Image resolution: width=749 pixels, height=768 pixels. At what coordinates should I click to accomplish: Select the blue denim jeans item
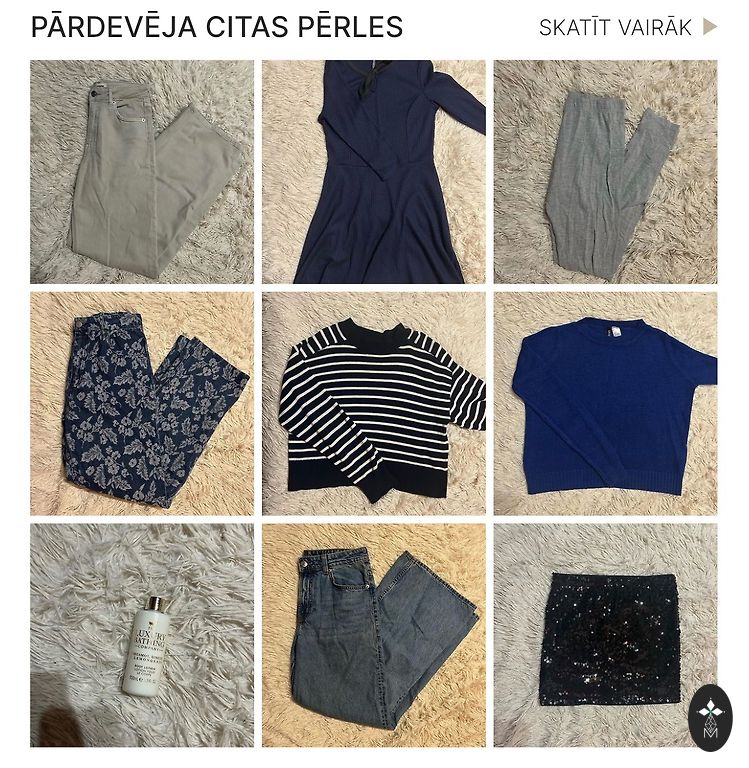coord(374,636)
